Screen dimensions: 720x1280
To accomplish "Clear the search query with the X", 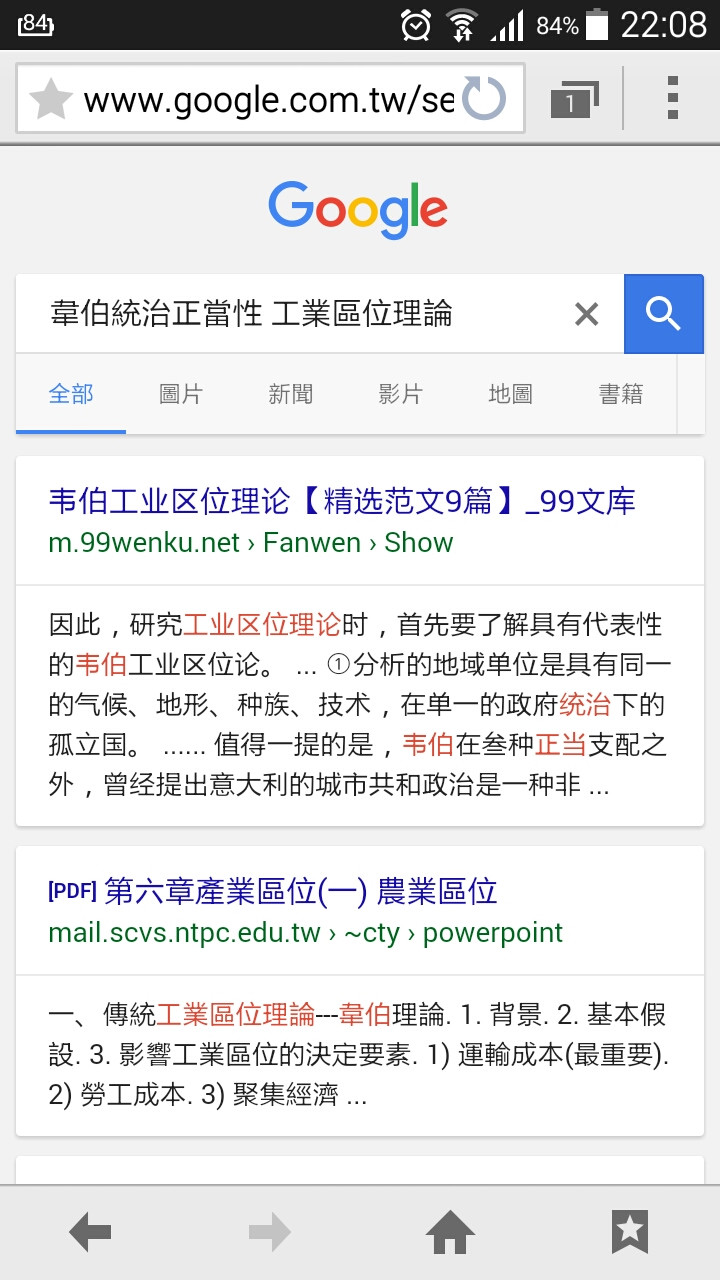I will (586, 314).
